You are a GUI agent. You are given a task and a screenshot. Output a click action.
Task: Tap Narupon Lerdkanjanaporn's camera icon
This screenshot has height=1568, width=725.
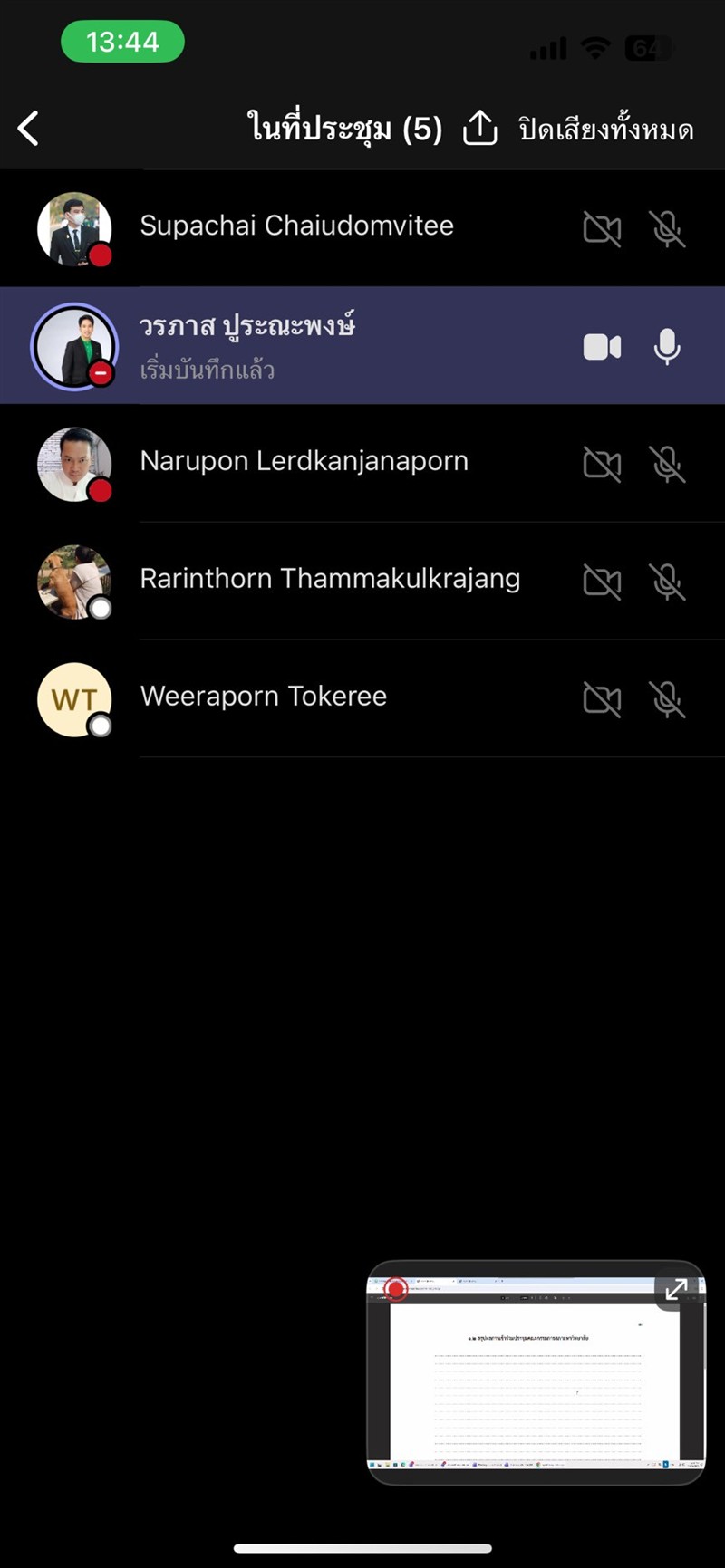point(602,465)
